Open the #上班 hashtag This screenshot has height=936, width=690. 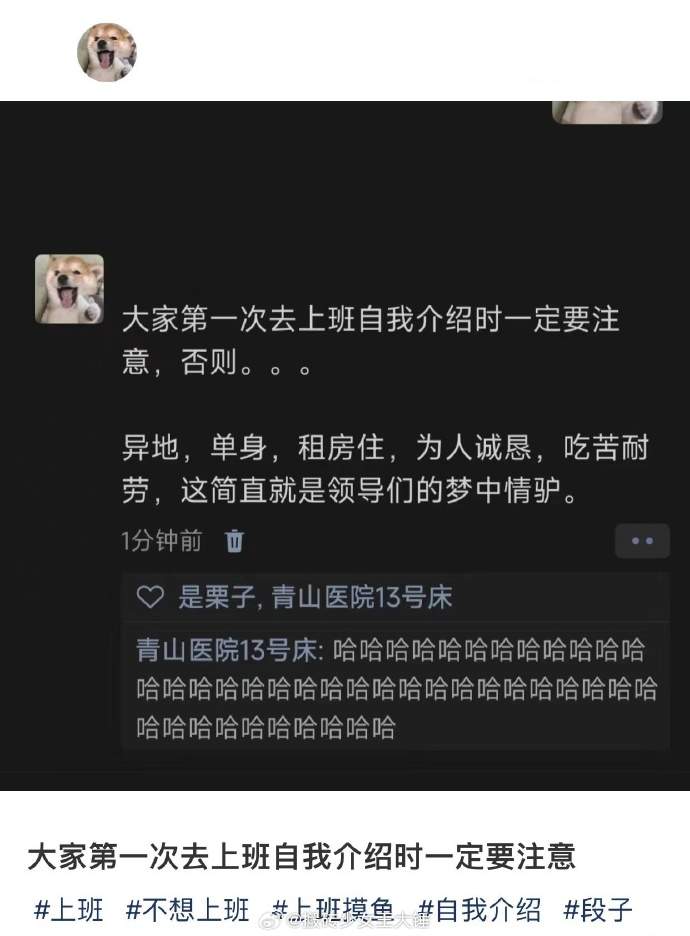point(68,909)
